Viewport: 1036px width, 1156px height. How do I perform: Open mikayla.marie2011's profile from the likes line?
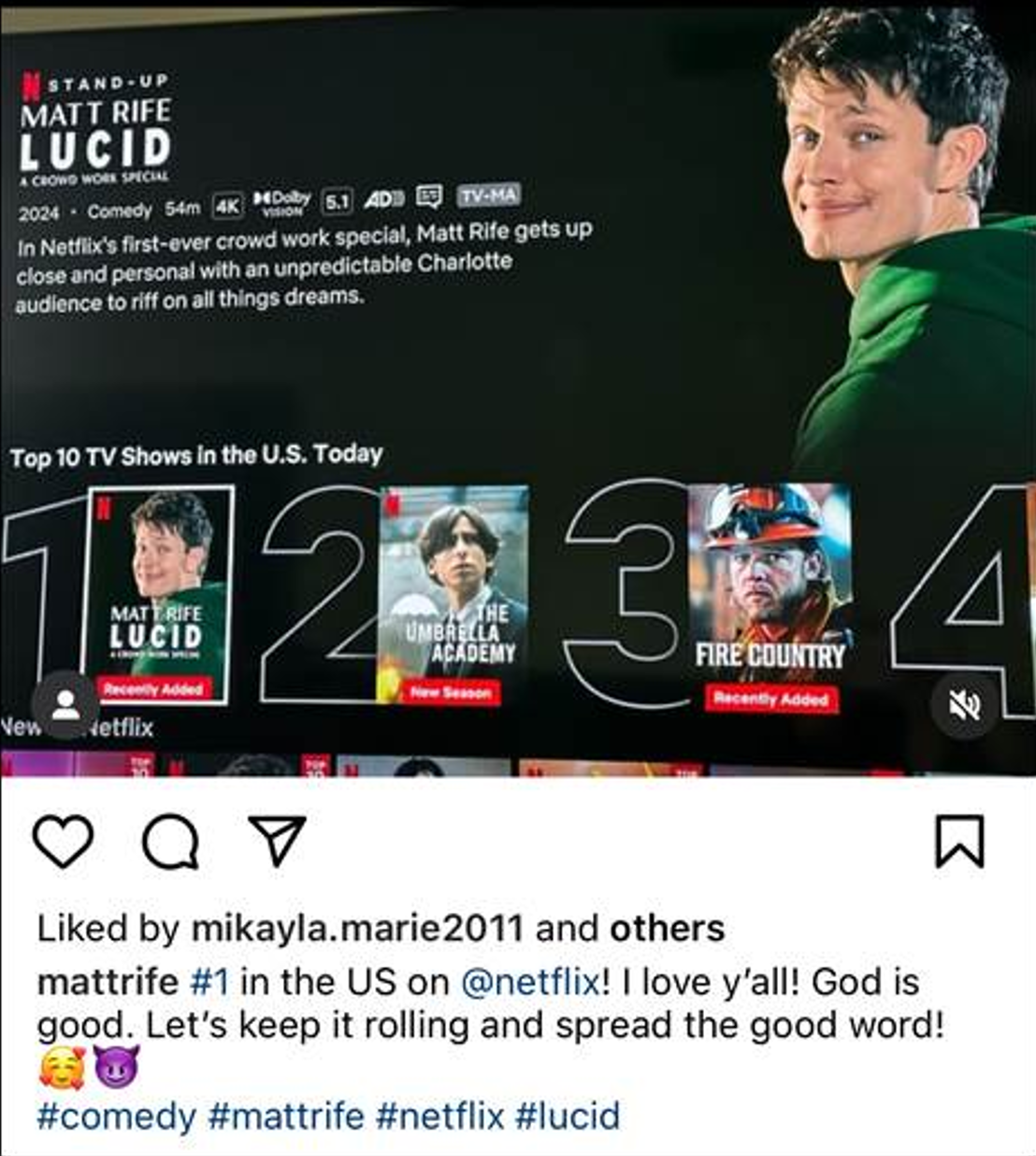point(356,928)
